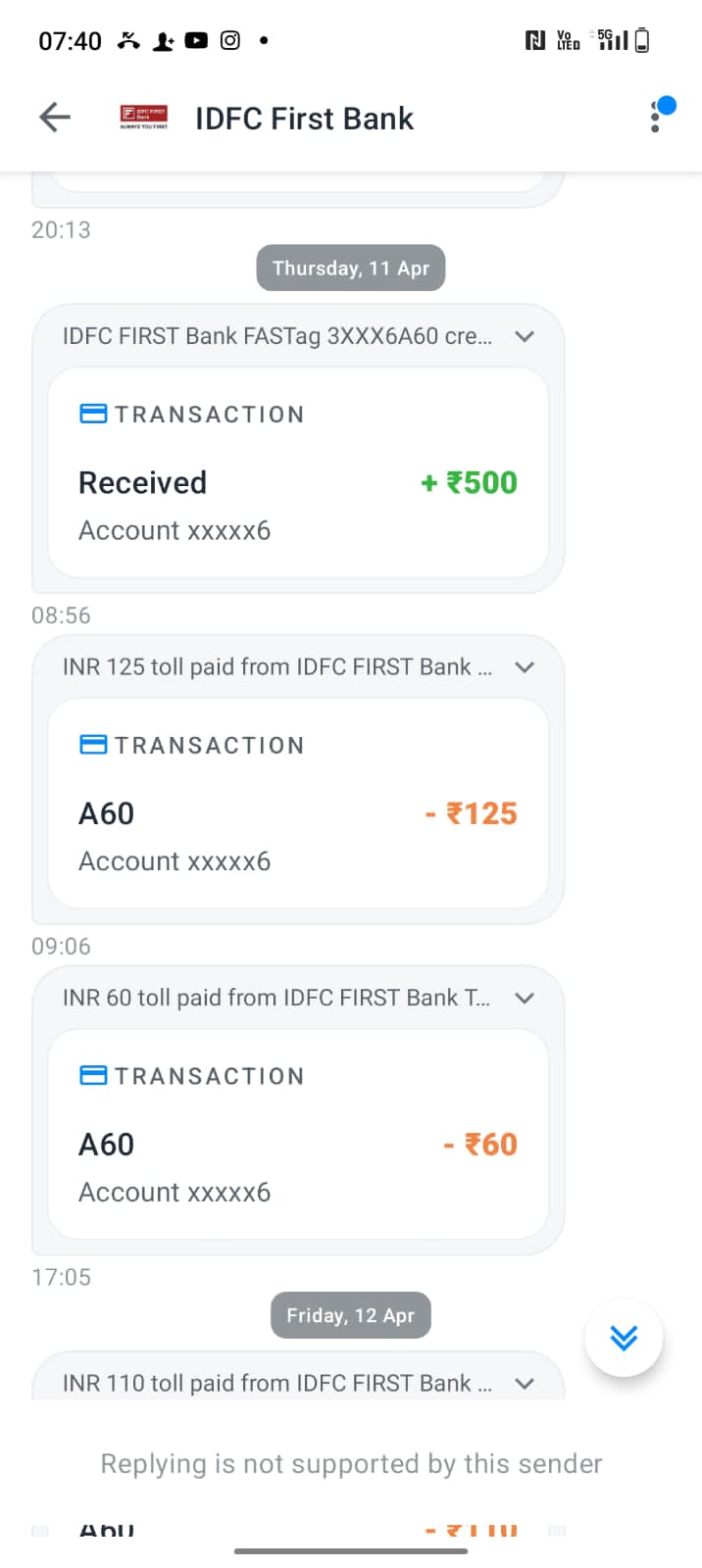Expand the INR 110 toll paid message
This screenshot has width=702, height=1568.
525,1384
